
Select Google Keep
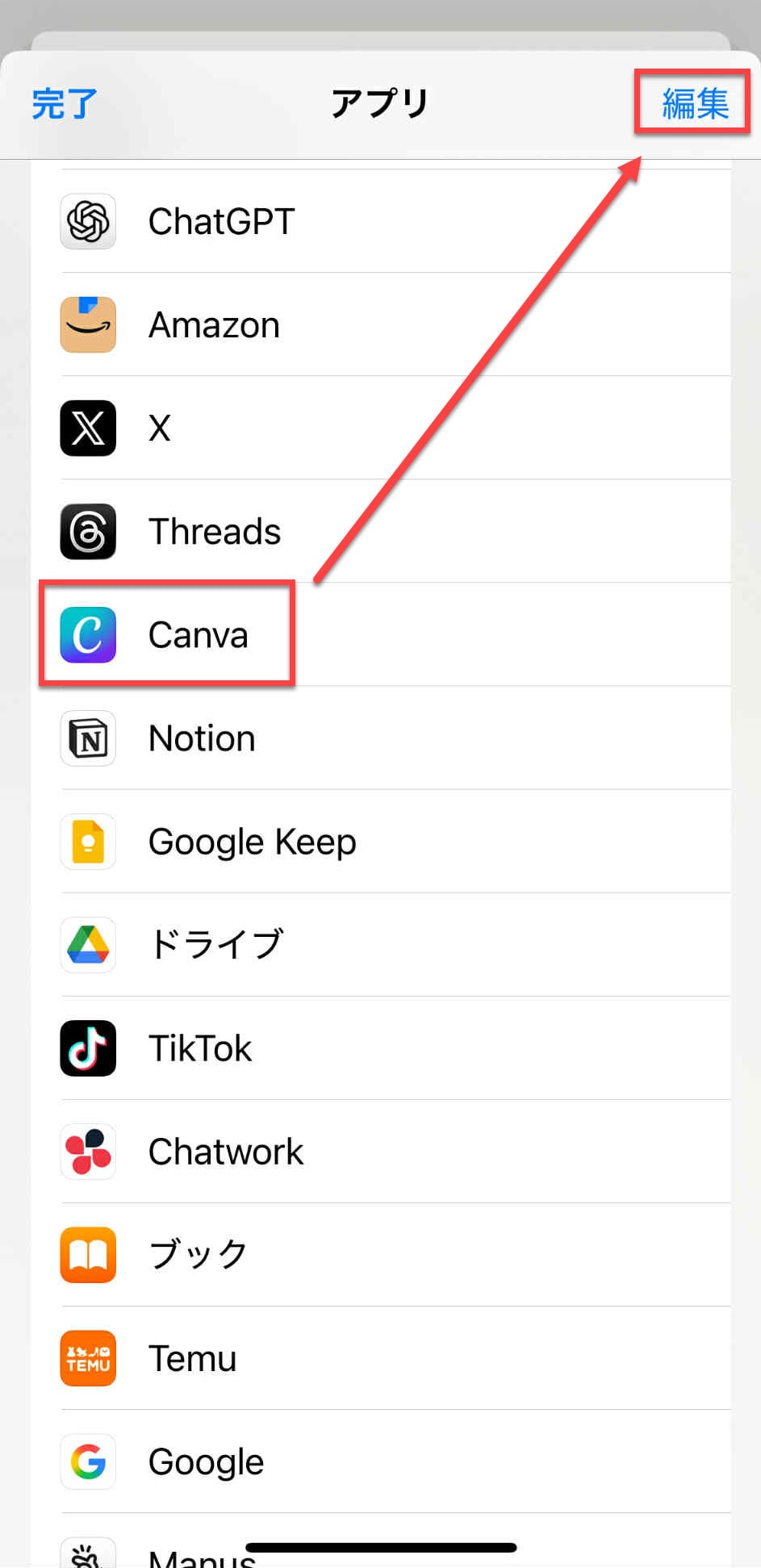[252, 842]
